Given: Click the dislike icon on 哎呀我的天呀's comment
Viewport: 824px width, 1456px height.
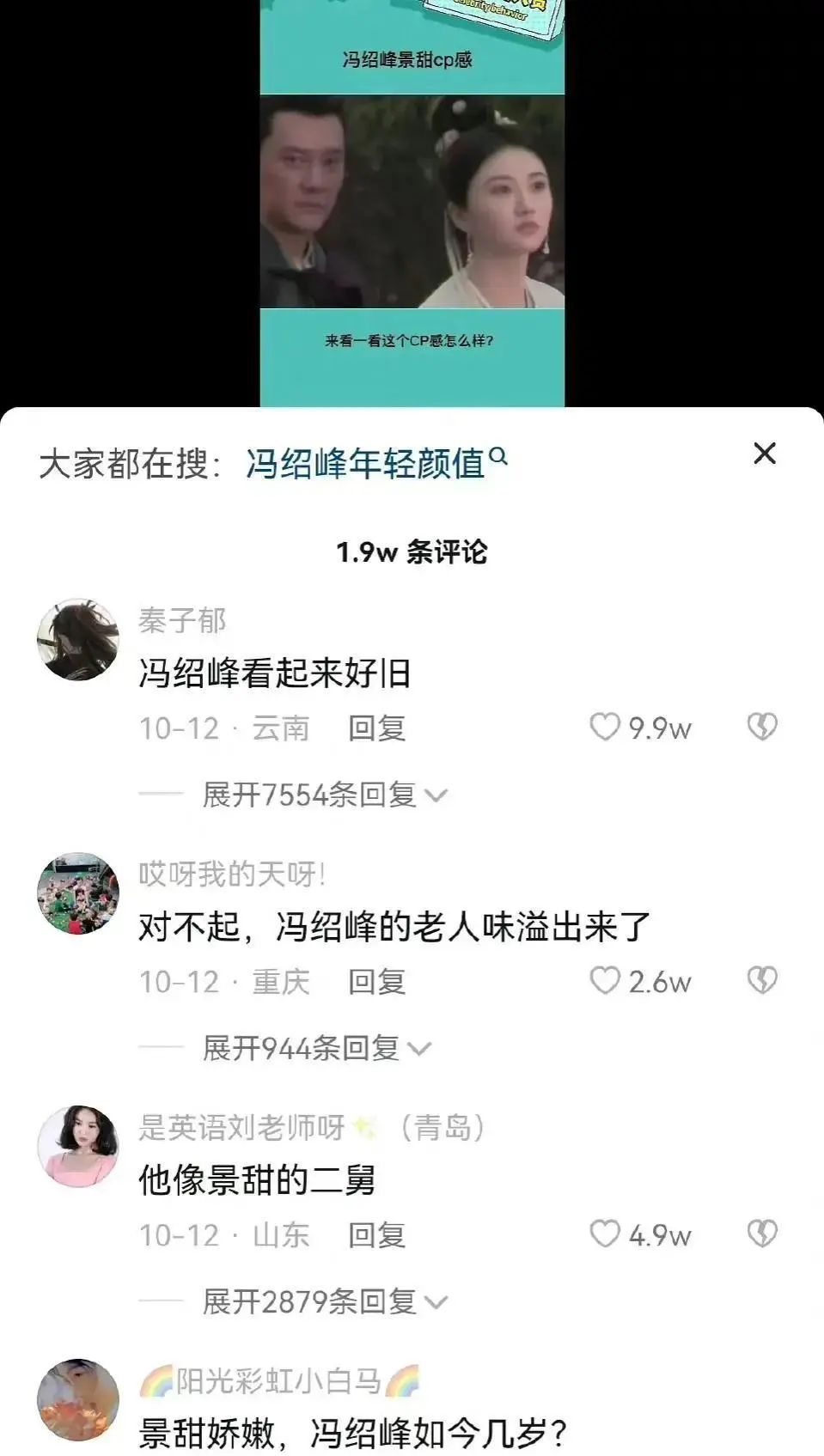Looking at the screenshot, I should [x=761, y=980].
